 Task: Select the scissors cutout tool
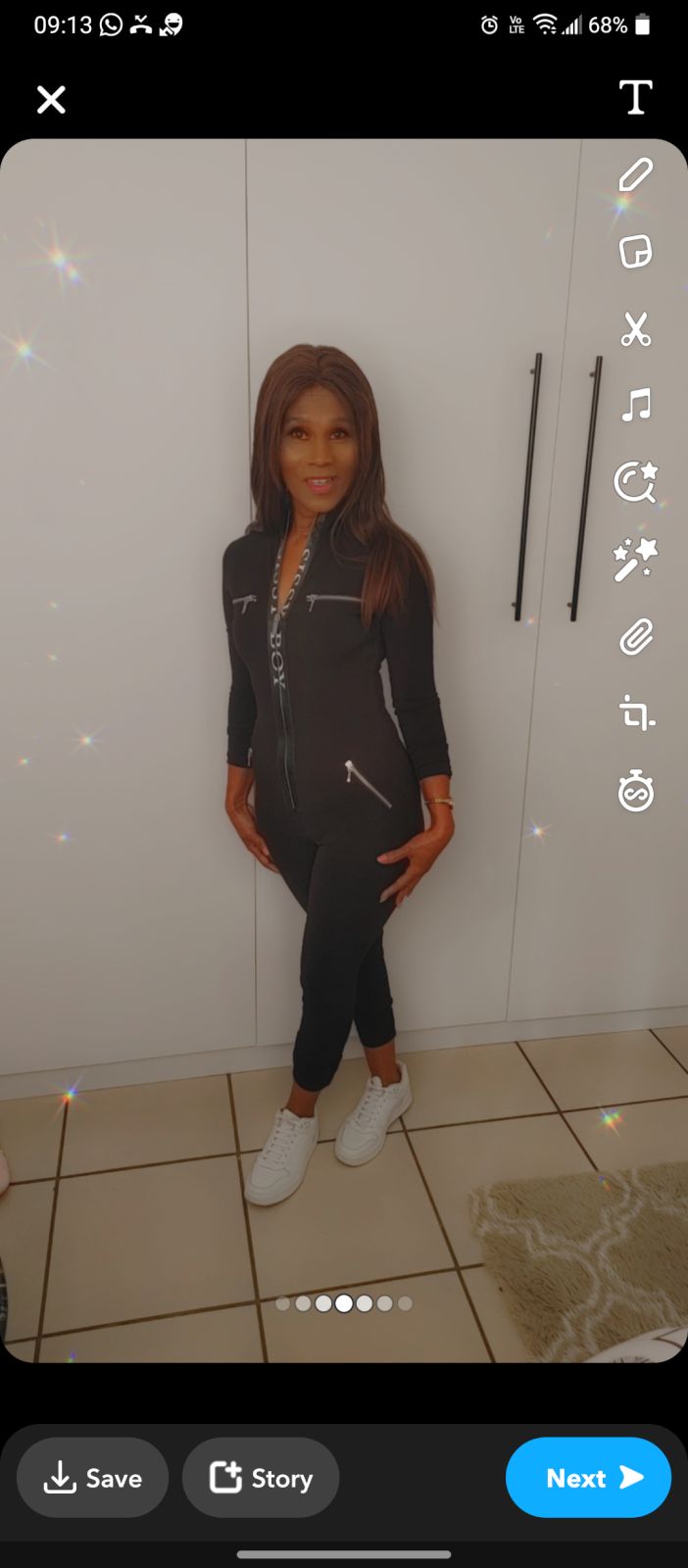point(635,328)
